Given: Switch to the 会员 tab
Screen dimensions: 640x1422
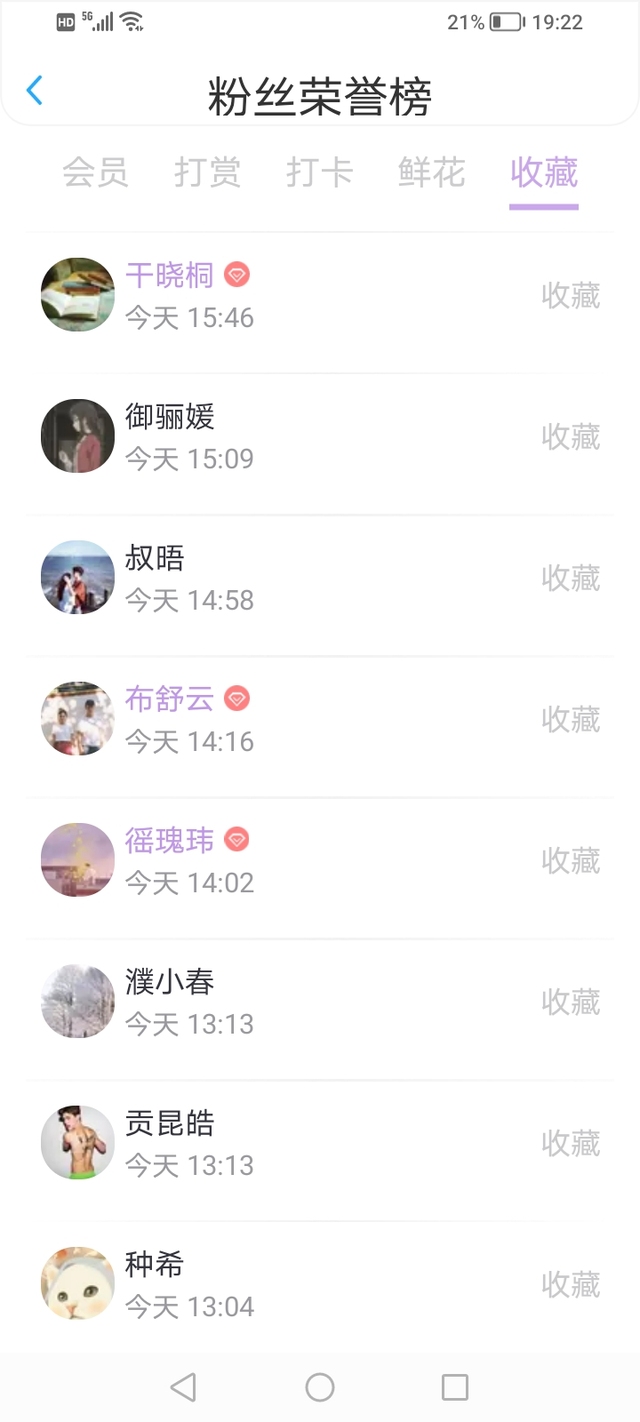Looking at the screenshot, I should point(95,173).
